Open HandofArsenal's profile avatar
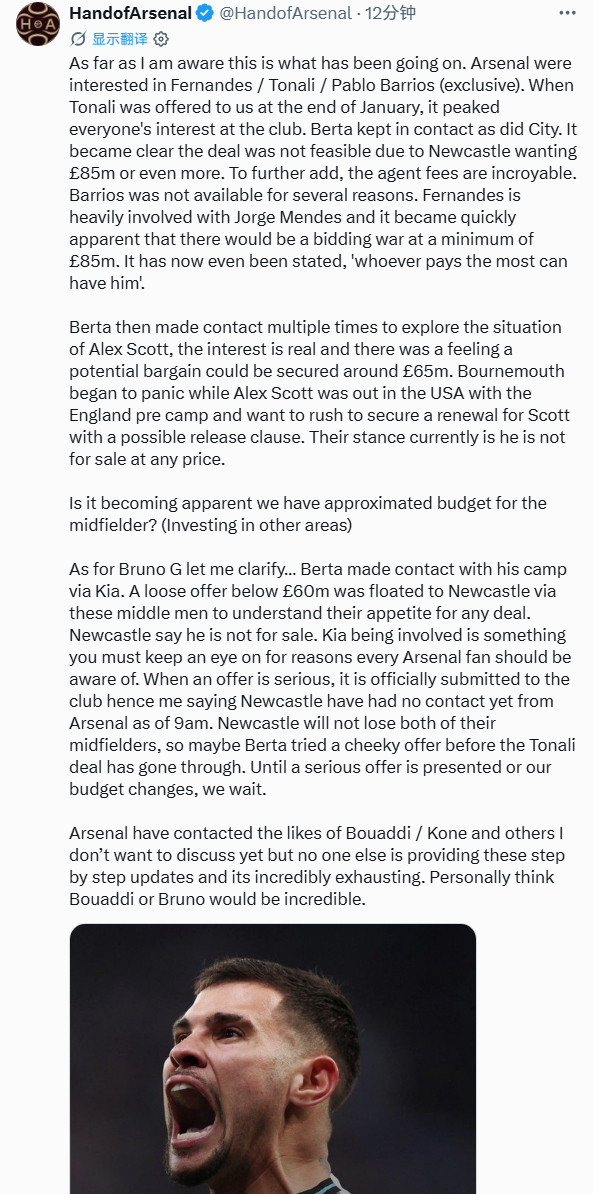 pyautogui.click(x=38, y=24)
